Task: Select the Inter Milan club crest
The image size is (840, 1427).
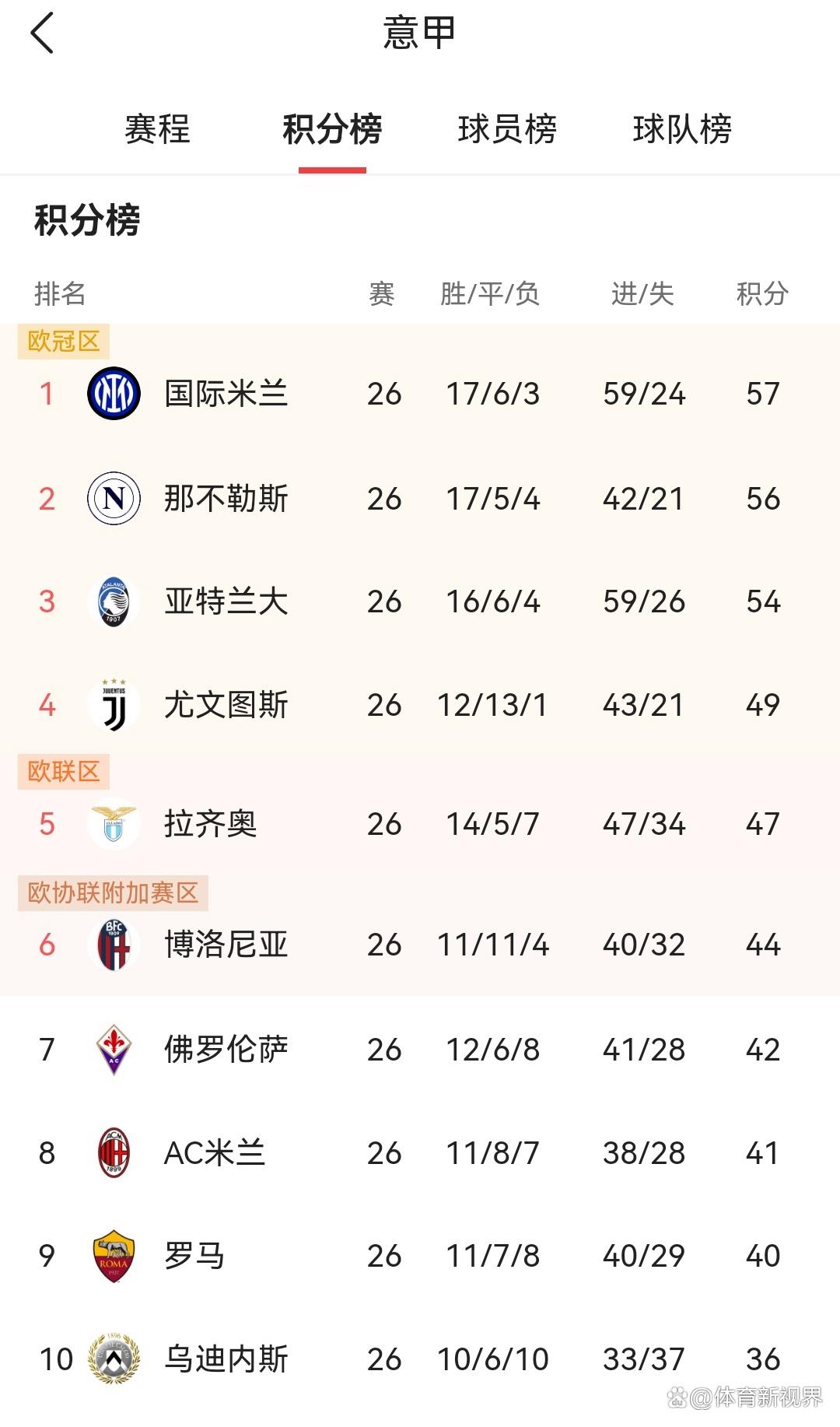Action: tap(114, 394)
